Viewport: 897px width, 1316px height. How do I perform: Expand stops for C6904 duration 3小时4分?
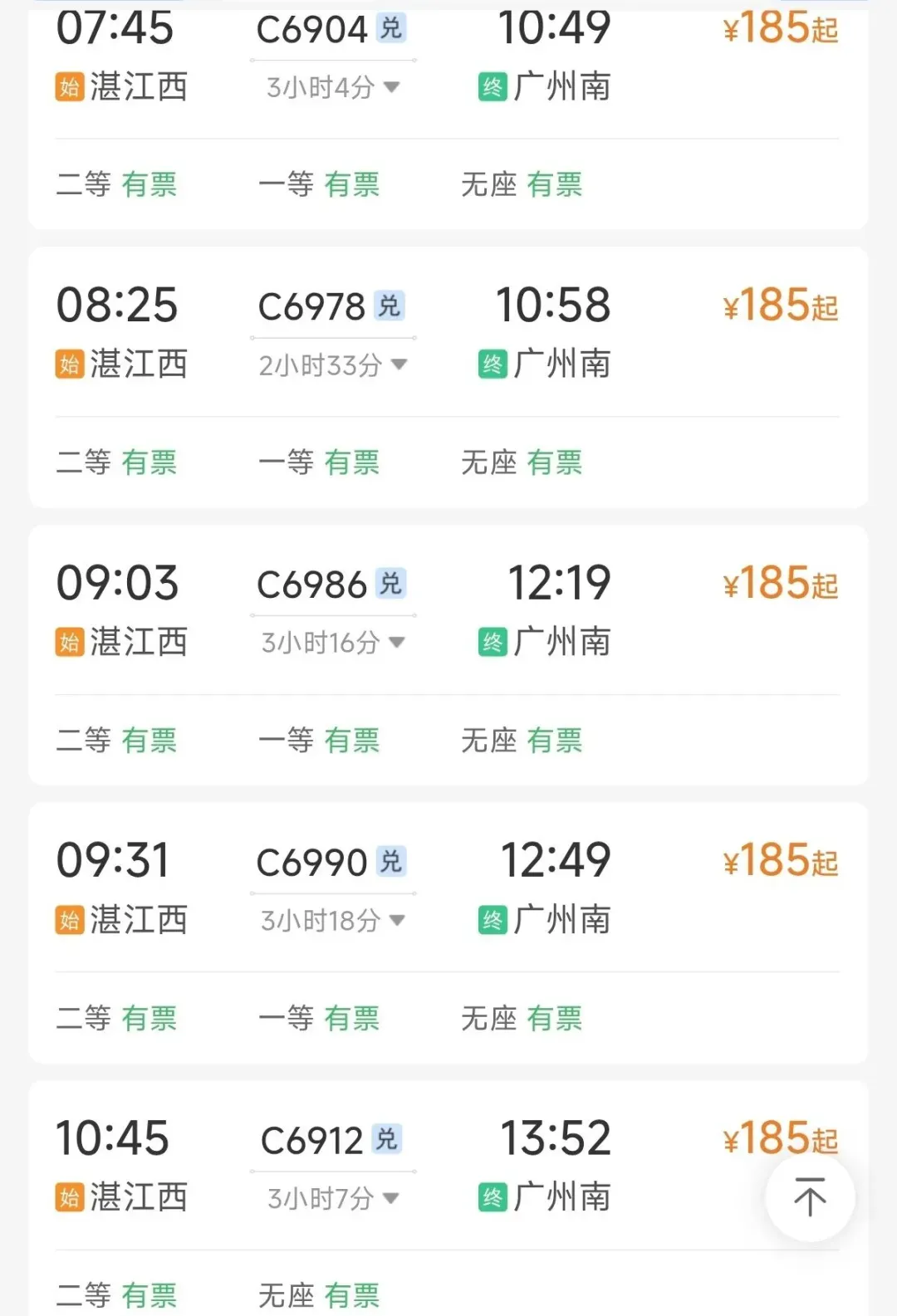333,87
